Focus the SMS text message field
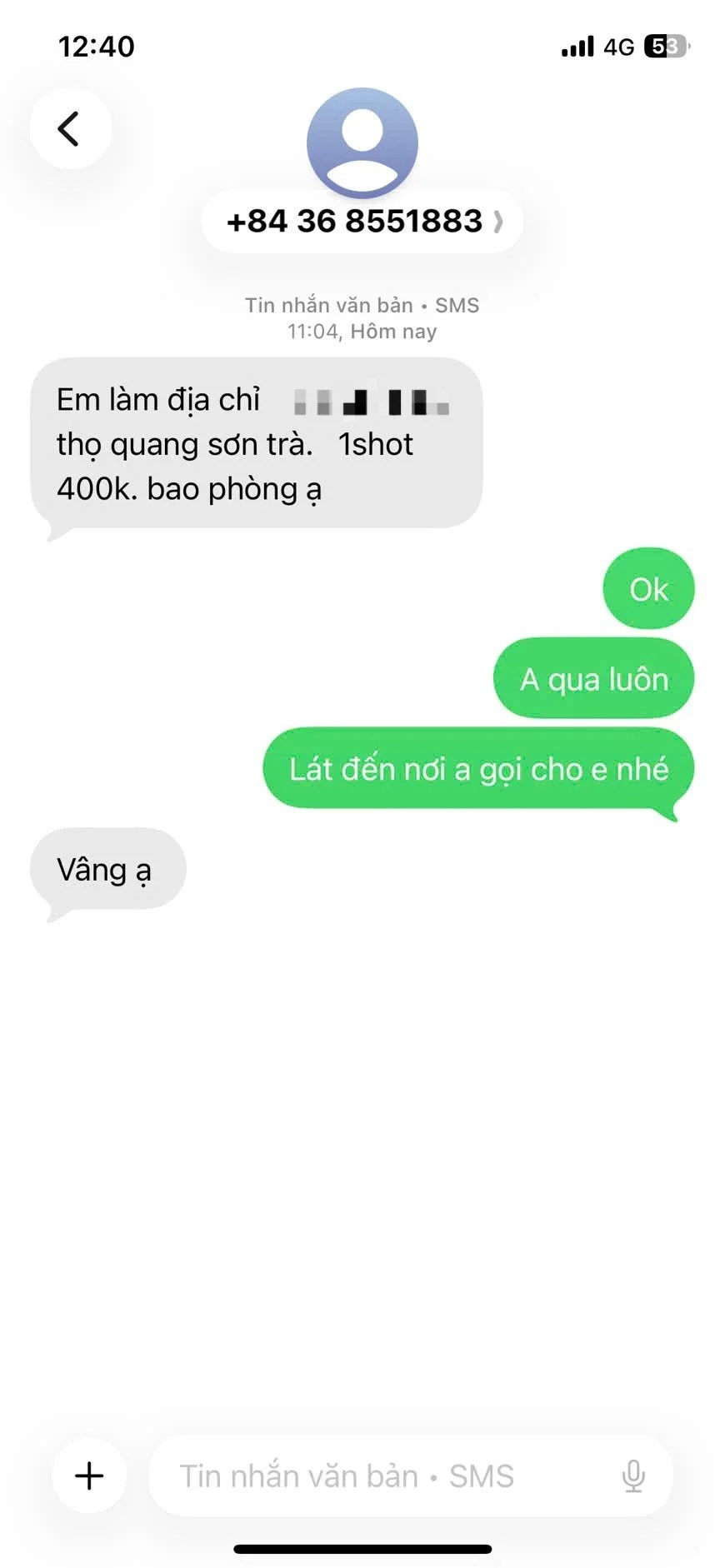 click(x=375, y=1476)
